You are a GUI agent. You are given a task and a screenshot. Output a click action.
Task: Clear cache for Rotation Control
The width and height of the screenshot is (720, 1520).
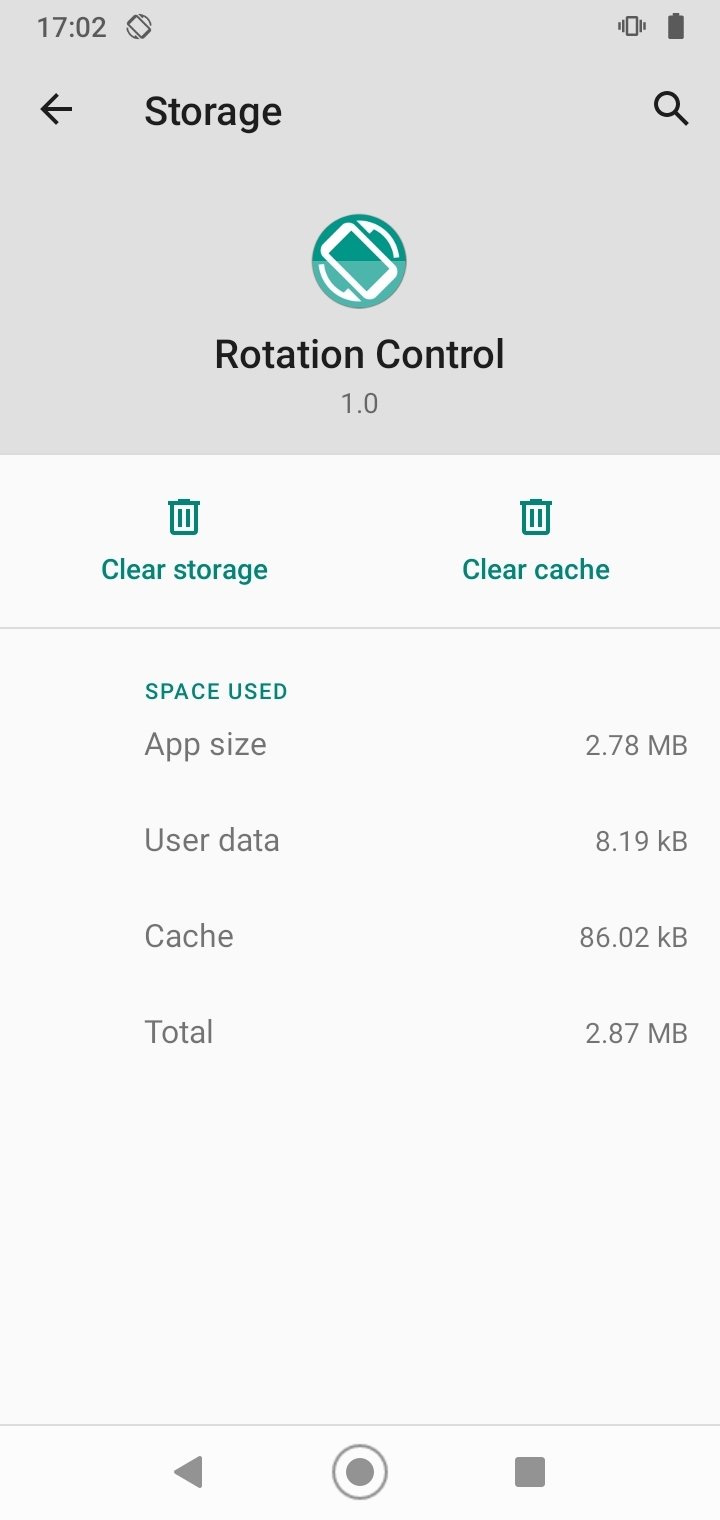click(x=536, y=541)
